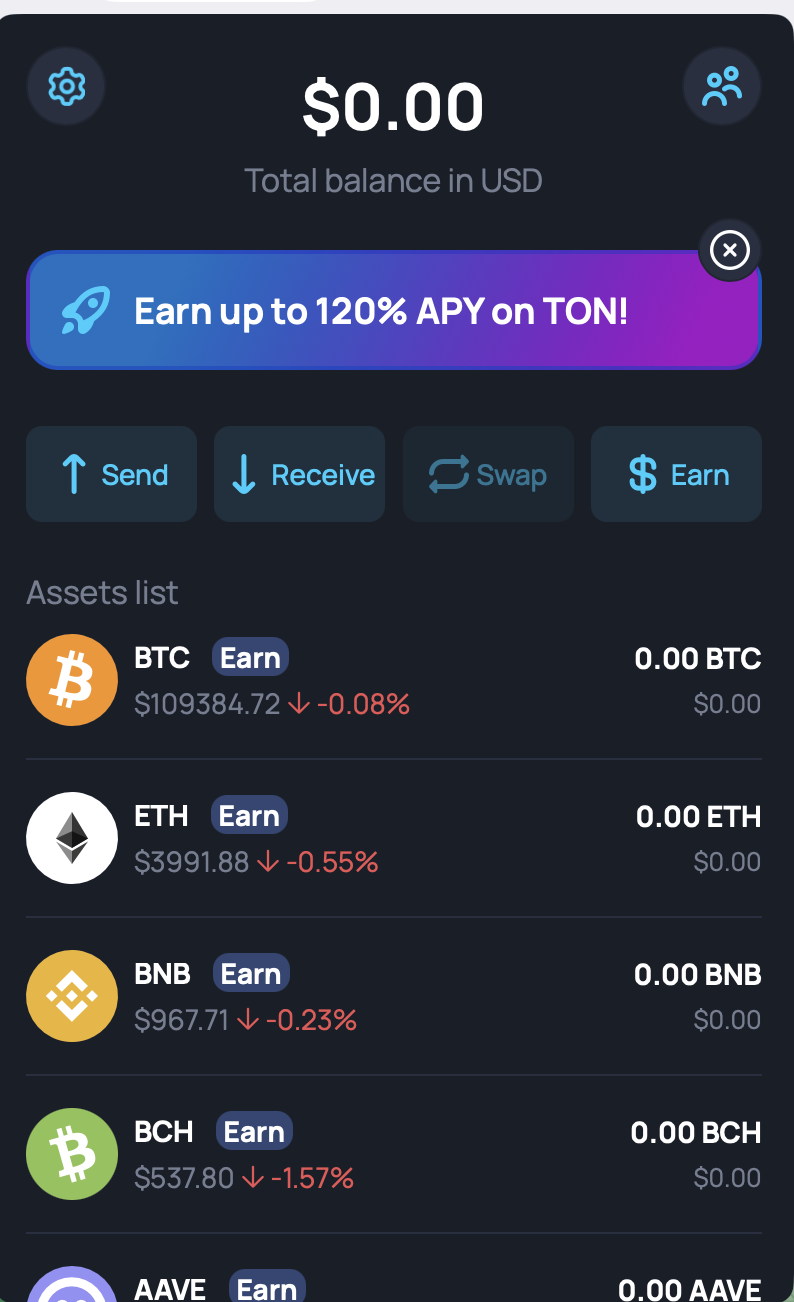
Task: Dismiss the TON promo banner
Action: (x=729, y=250)
